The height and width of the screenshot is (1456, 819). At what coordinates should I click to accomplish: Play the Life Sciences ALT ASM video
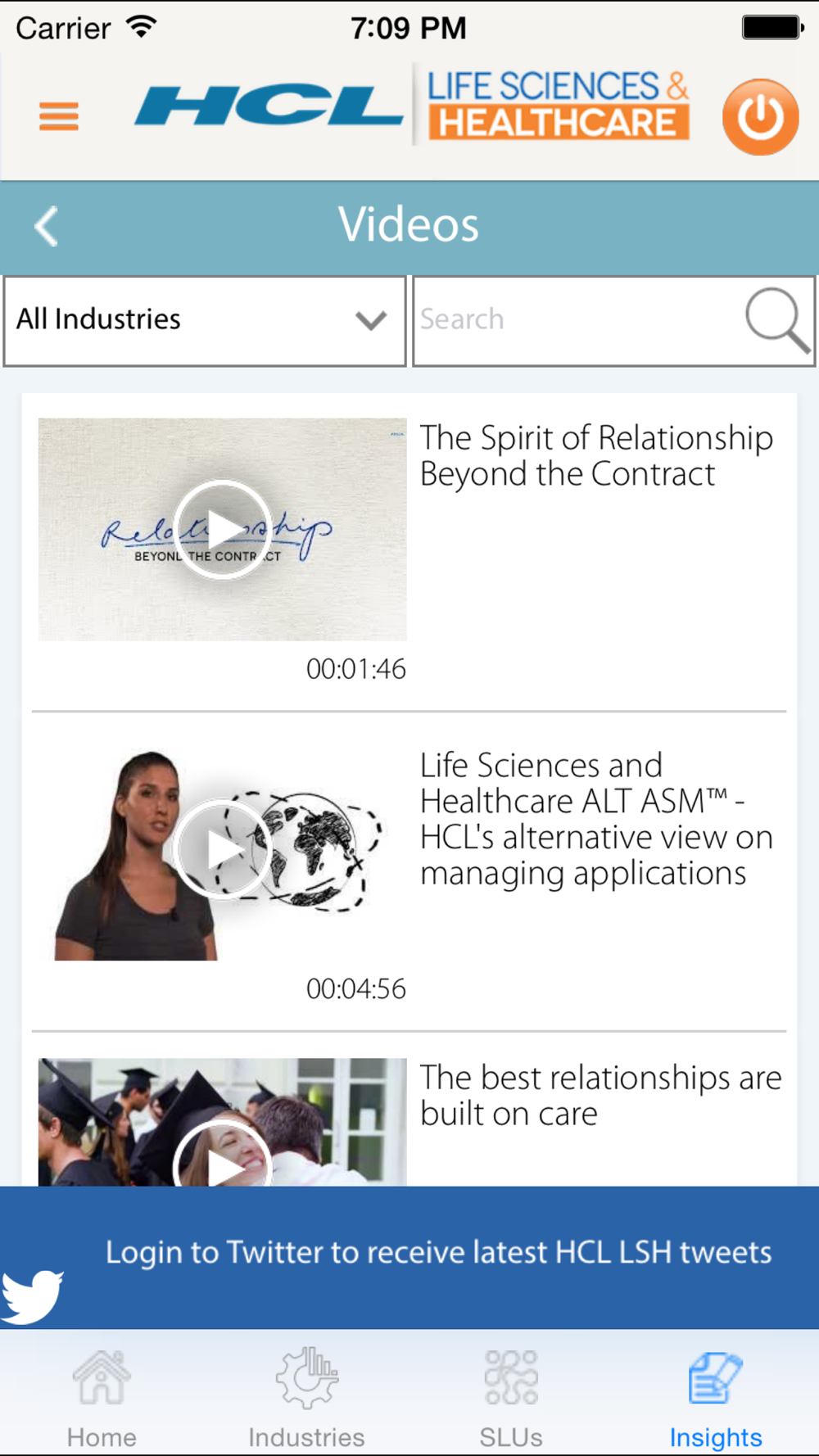(x=222, y=849)
